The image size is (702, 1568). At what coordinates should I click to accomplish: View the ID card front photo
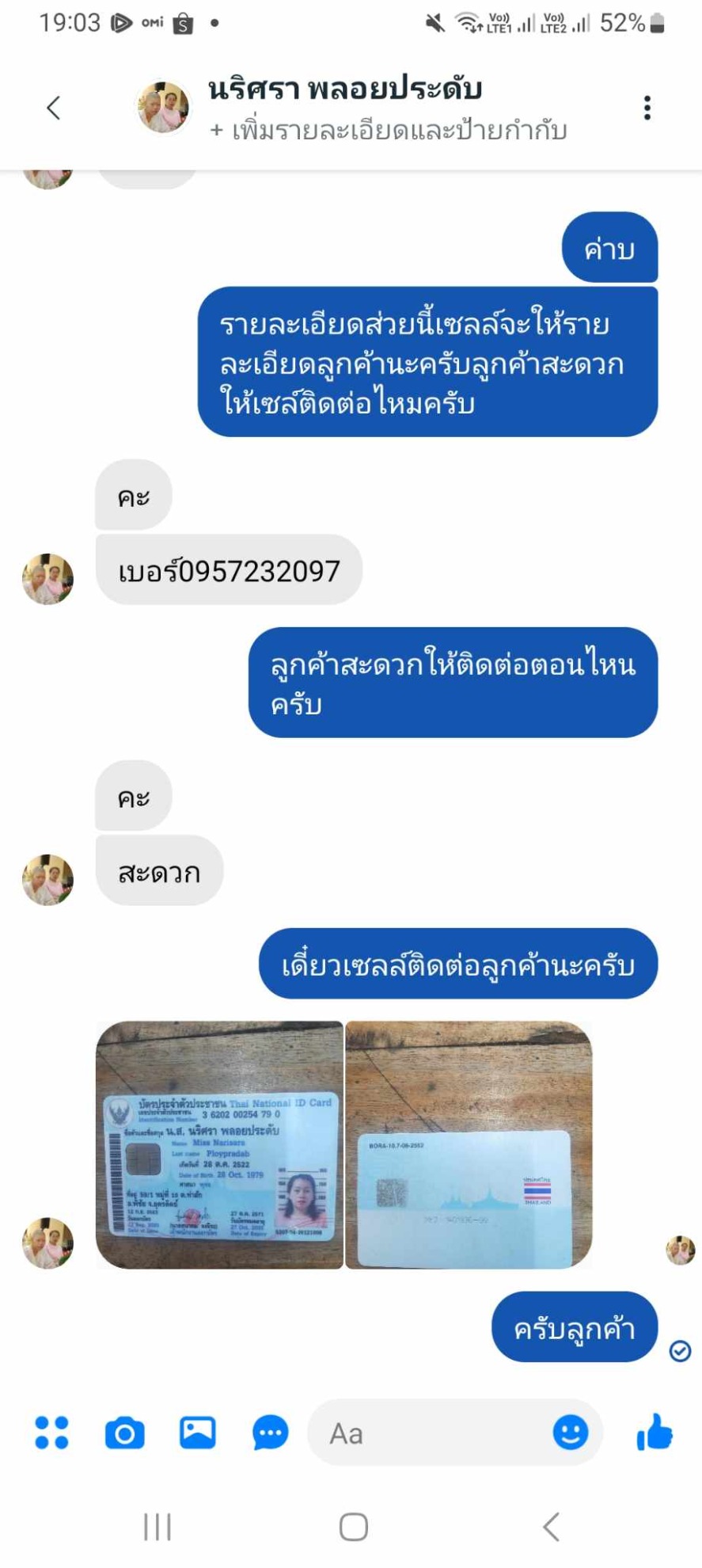coord(219,1144)
